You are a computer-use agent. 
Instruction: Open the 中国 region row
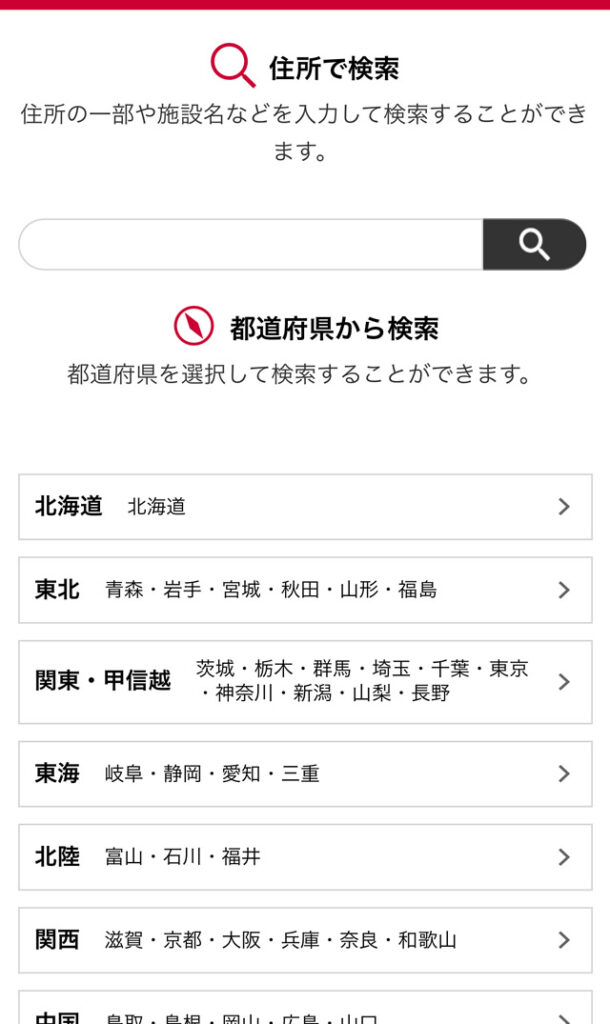point(305,1012)
